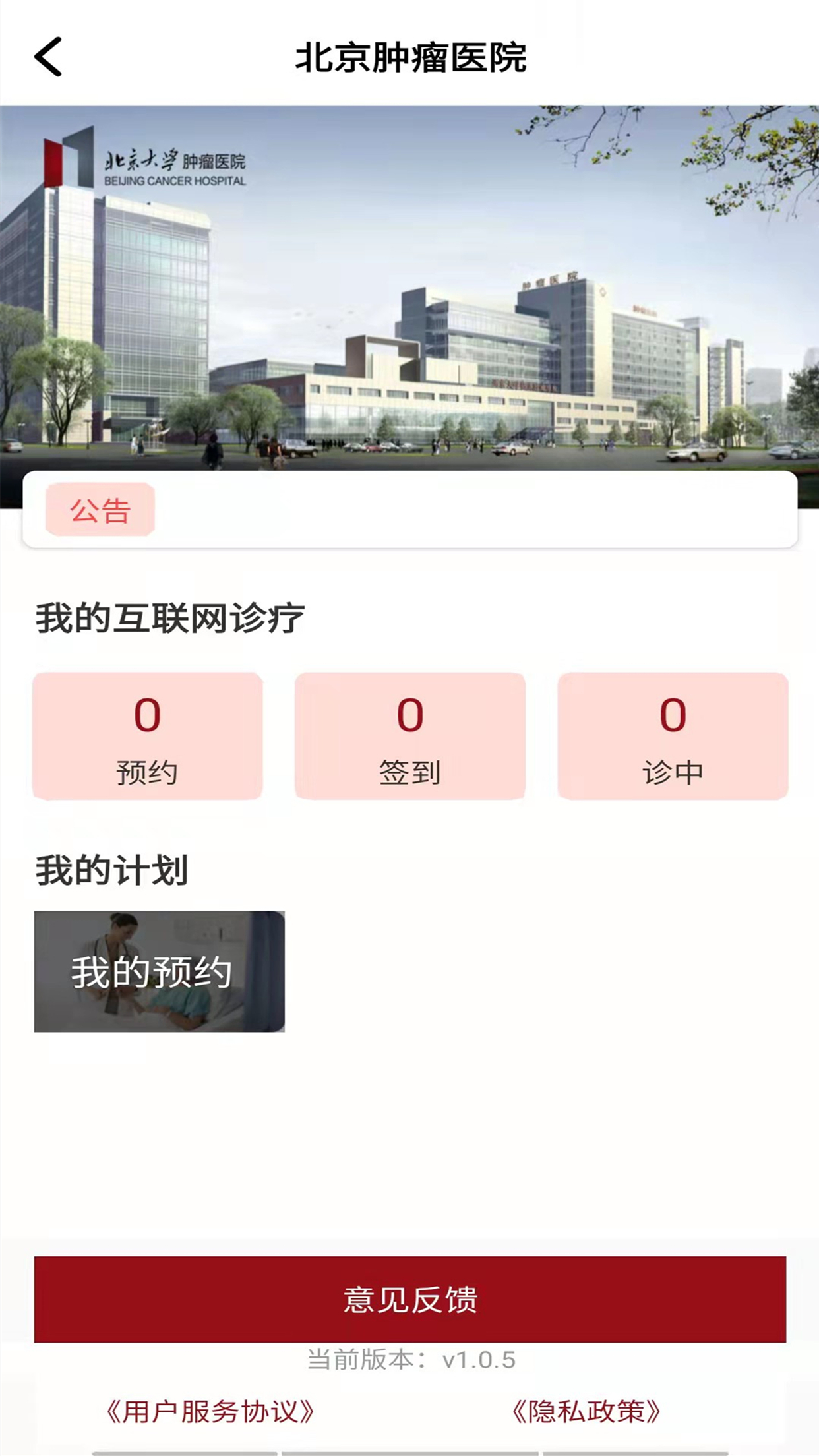The image size is (819, 1456).
Task: Open the 诊中 in-consultation card
Action: pyautogui.click(x=672, y=736)
